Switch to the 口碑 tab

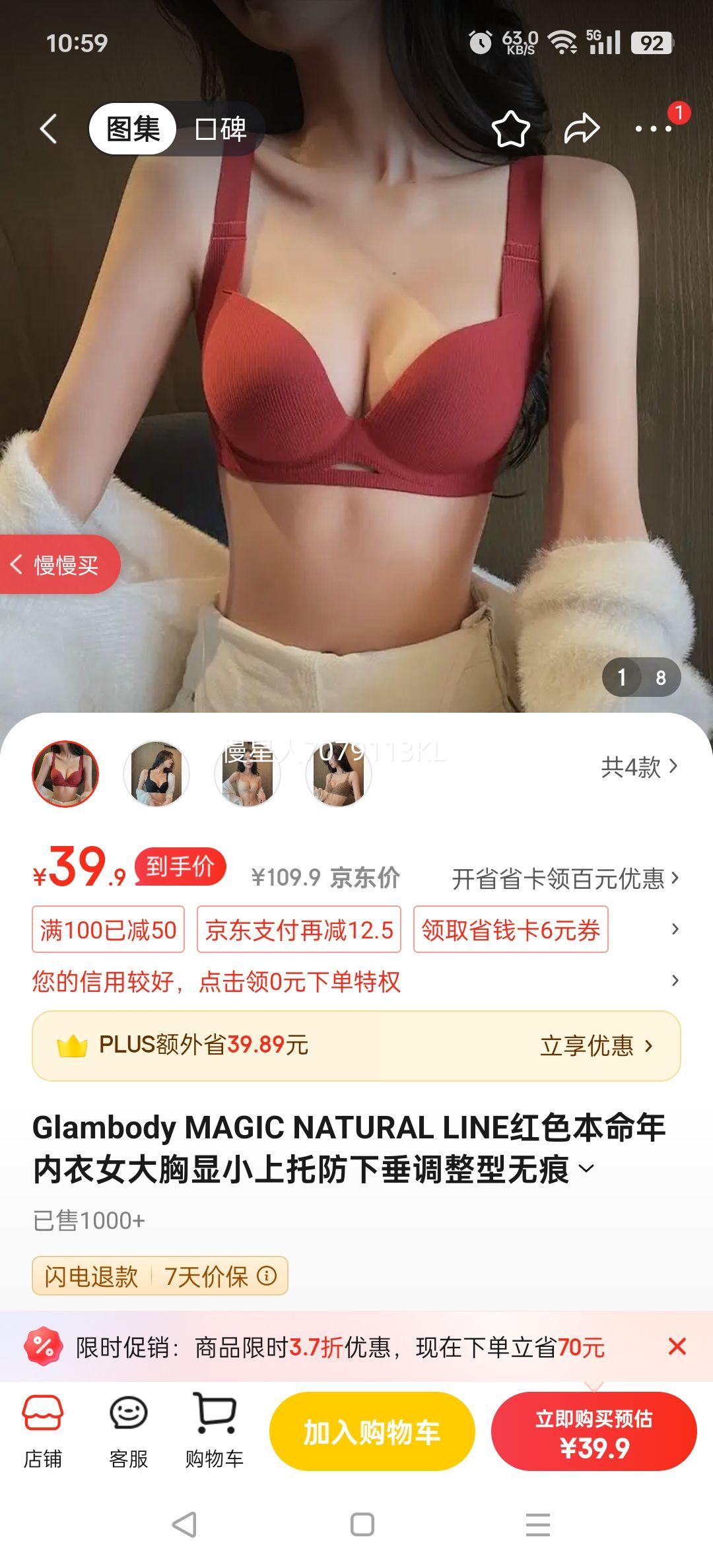[x=220, y=130]
